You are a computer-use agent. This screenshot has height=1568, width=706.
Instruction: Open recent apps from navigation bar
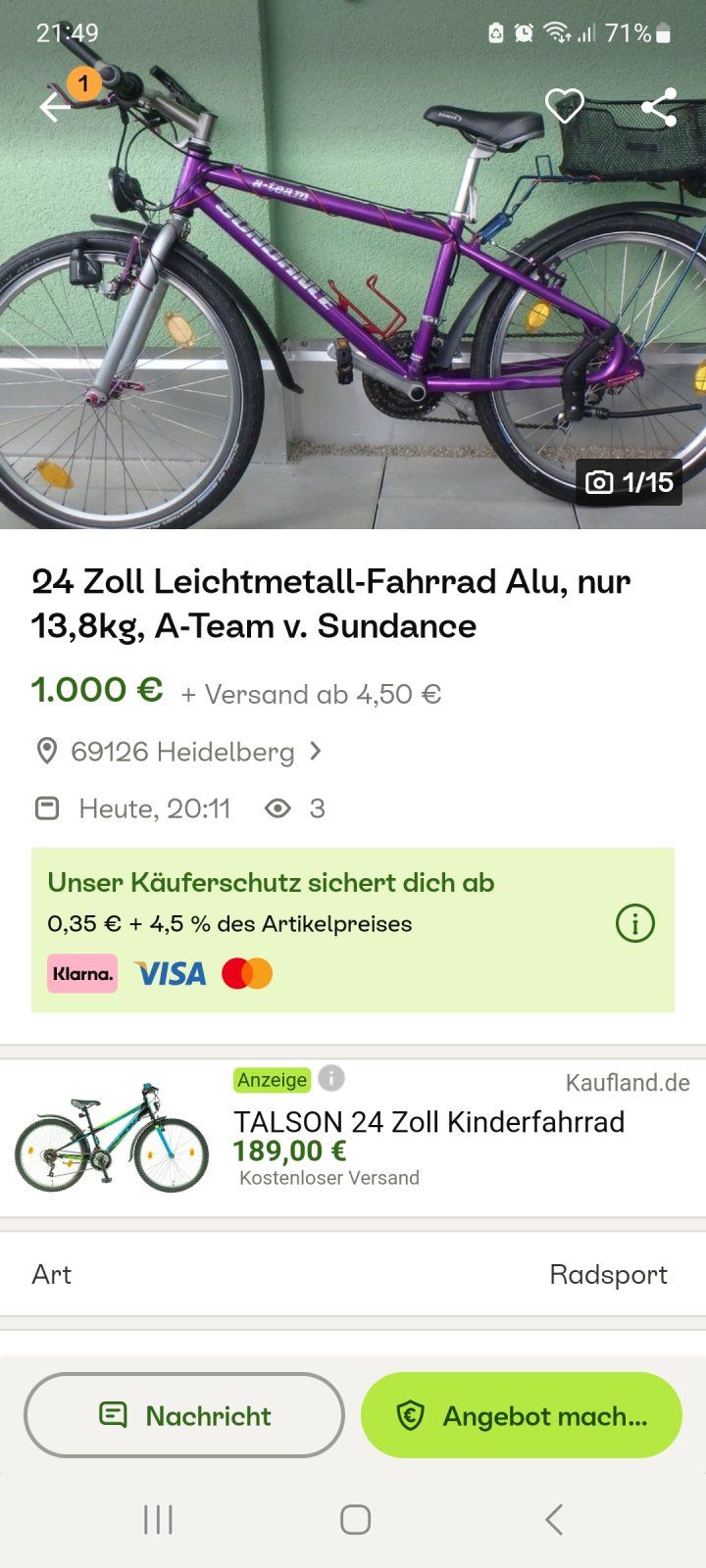(158, 1519)
